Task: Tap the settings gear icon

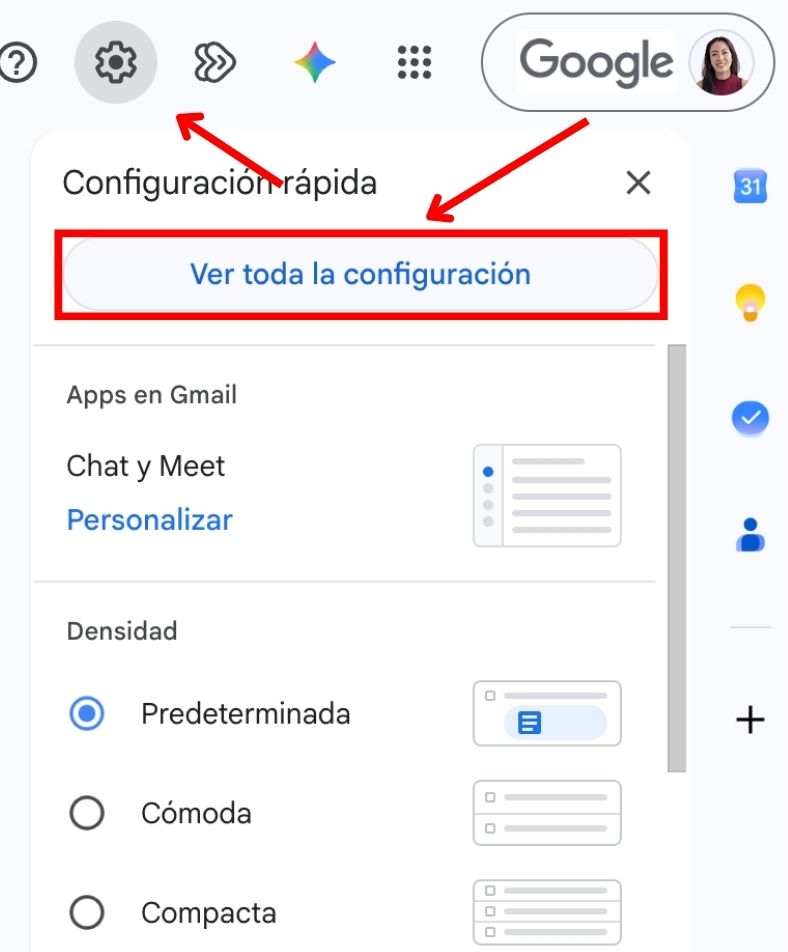Action: tap(116, 62)
